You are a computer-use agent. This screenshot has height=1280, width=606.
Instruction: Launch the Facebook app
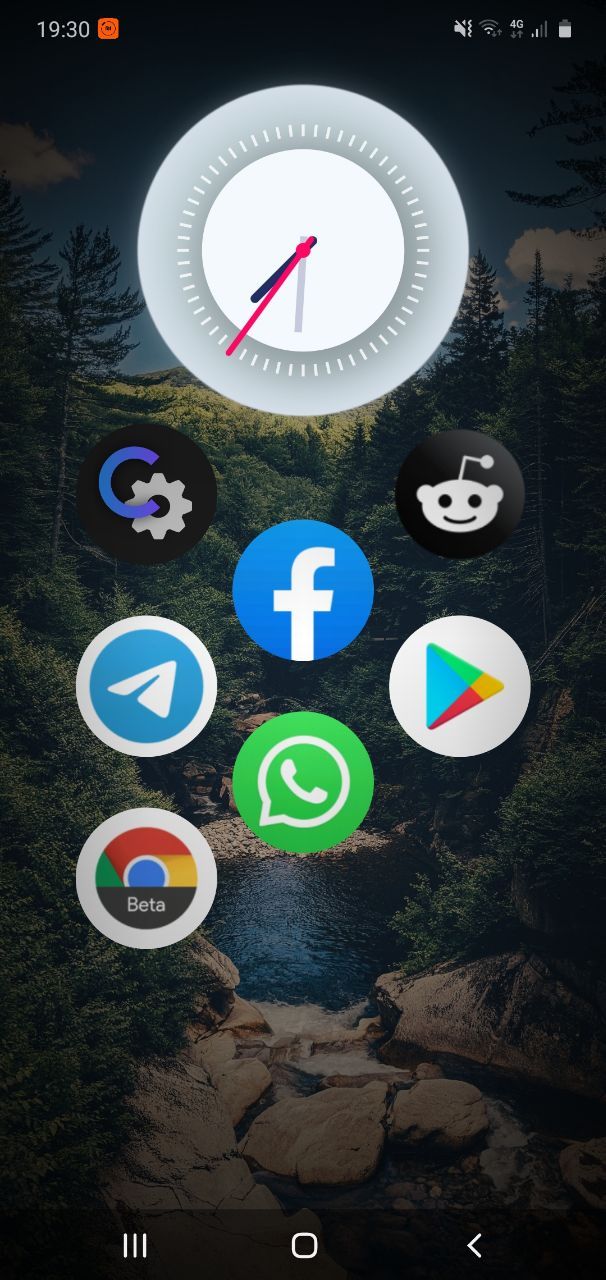303,590
